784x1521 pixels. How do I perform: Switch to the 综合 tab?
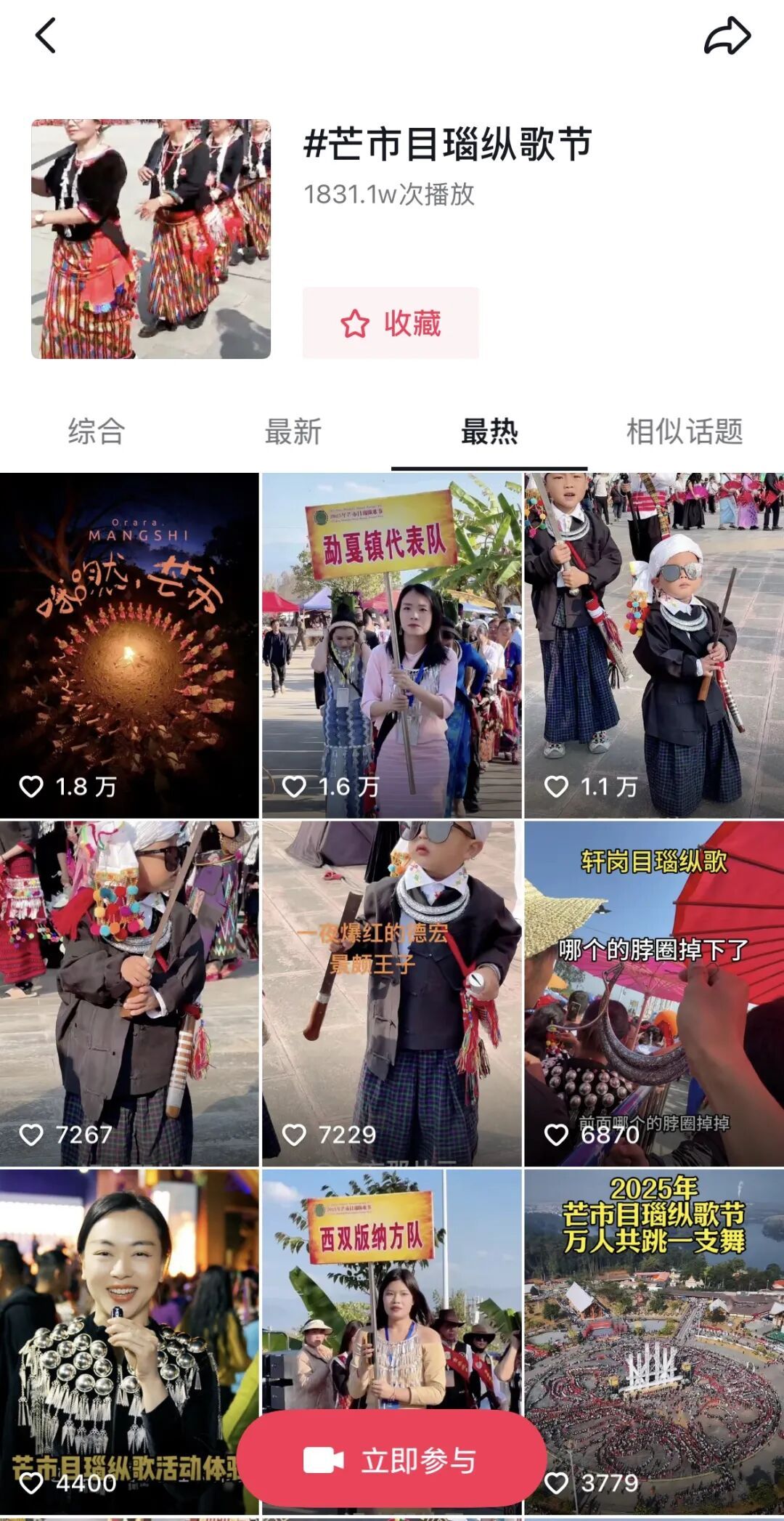tap(97, 431)
